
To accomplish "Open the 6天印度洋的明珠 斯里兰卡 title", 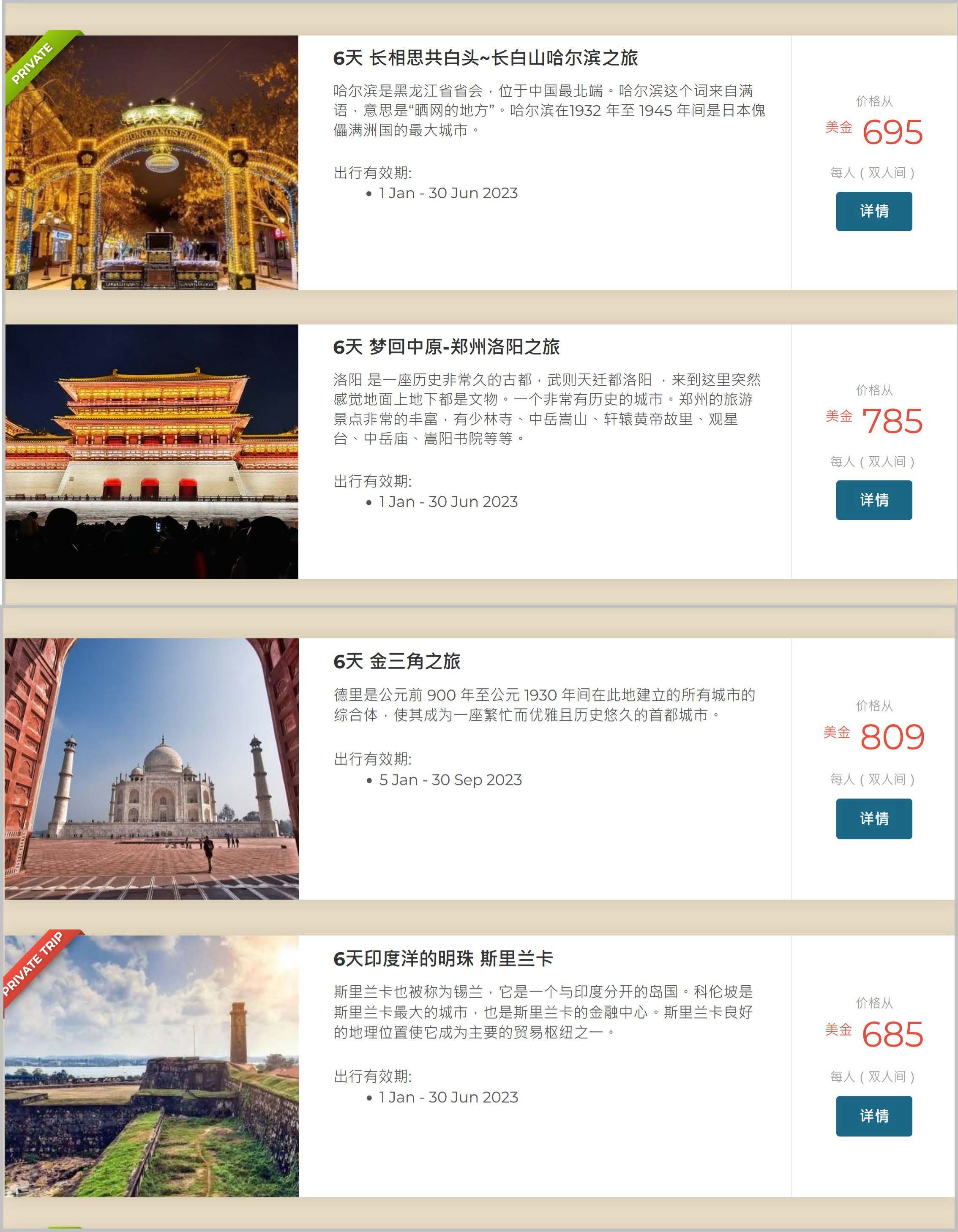I will click(443, 958).
